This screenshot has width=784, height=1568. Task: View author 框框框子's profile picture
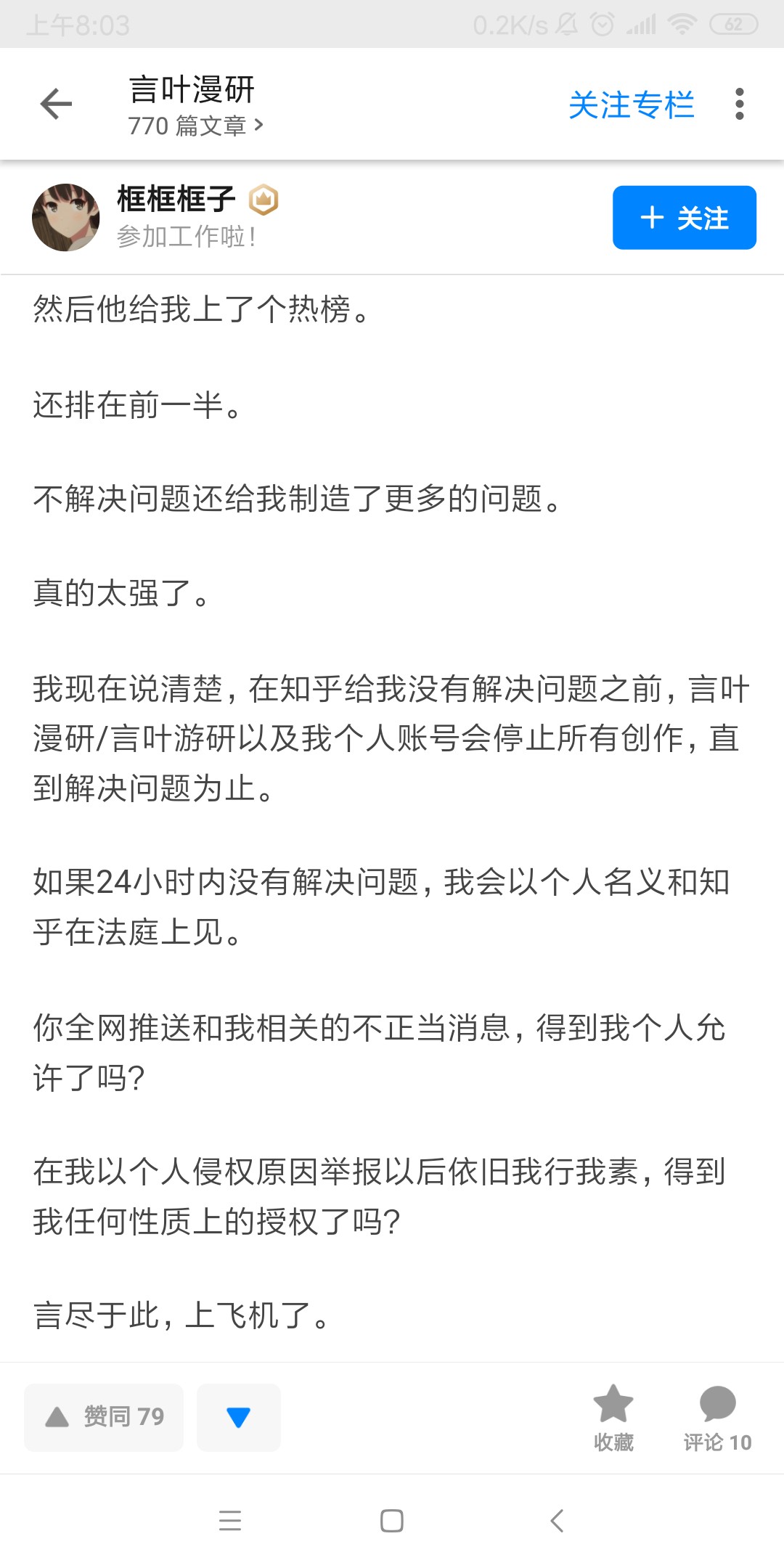pyautogui.click(x=66, y=217)
